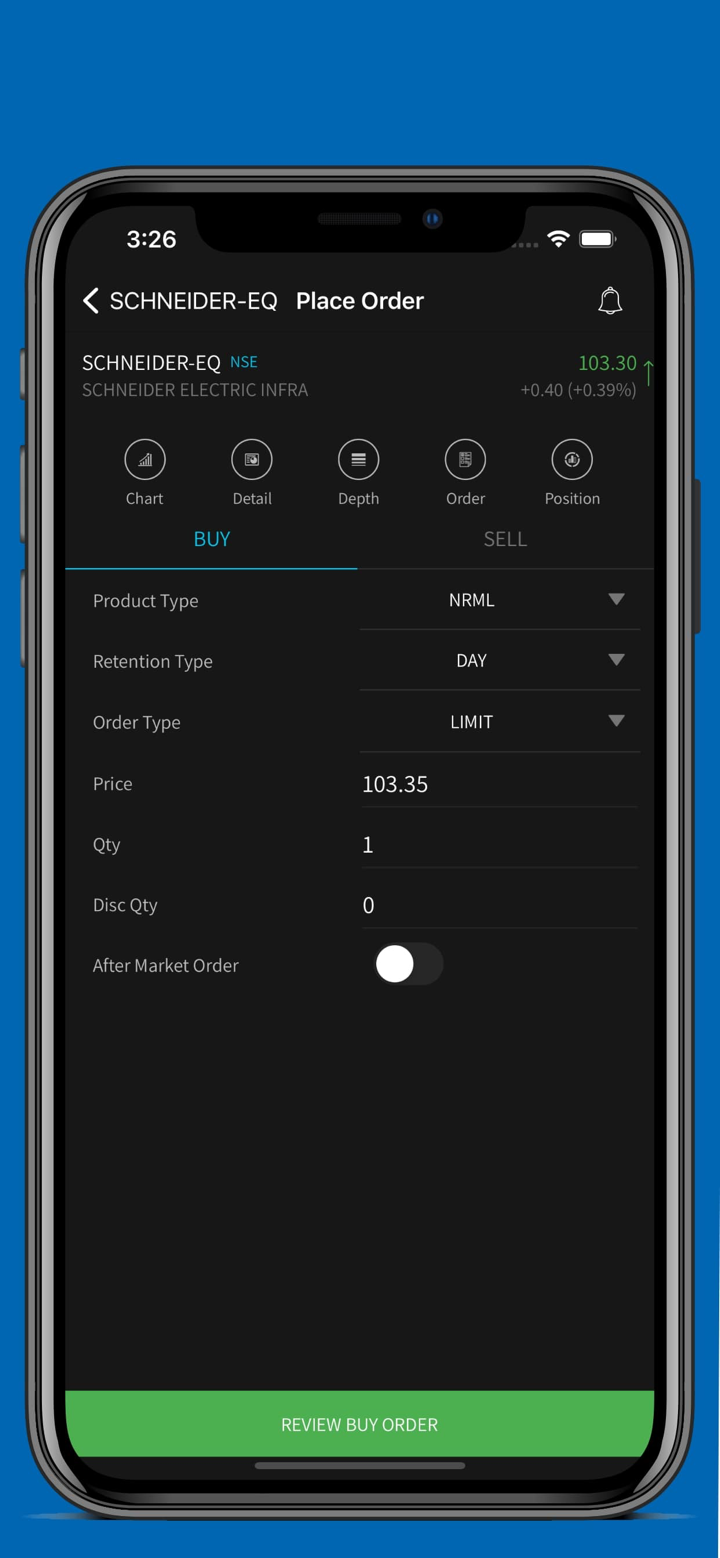Viewport: 720px width, 1558px height.
Task: Open the Order book icon
Action: [x=465, y=460]
